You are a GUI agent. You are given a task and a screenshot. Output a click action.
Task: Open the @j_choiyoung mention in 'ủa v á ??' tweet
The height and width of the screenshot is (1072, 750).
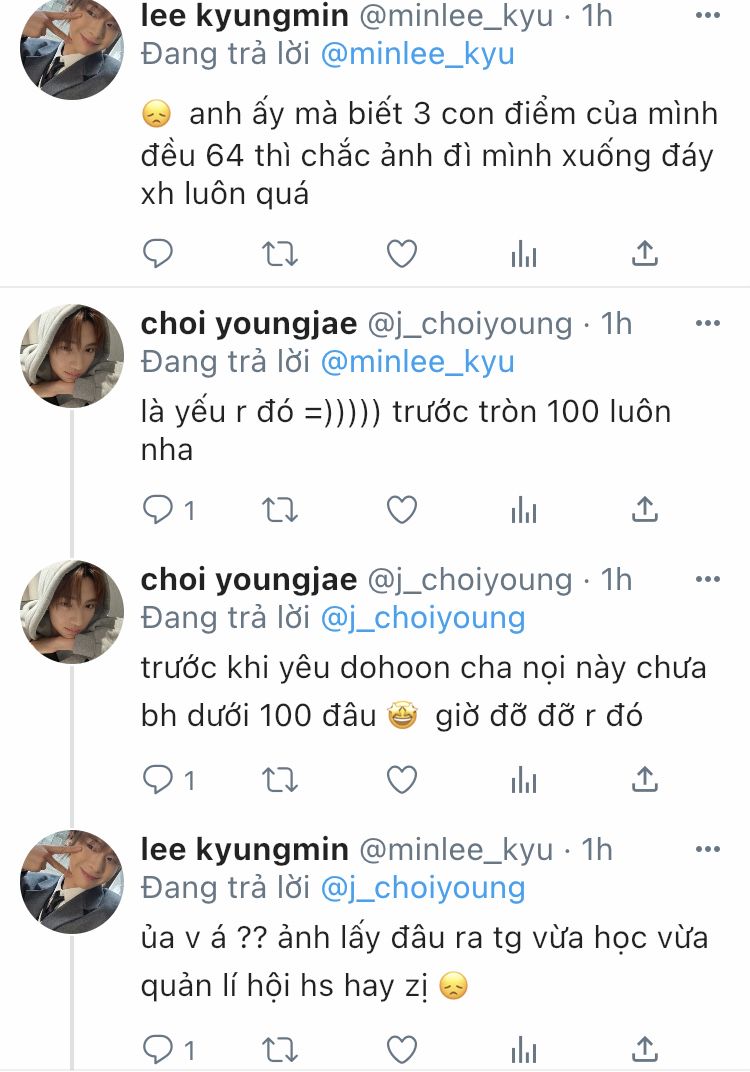coord(422,887)
